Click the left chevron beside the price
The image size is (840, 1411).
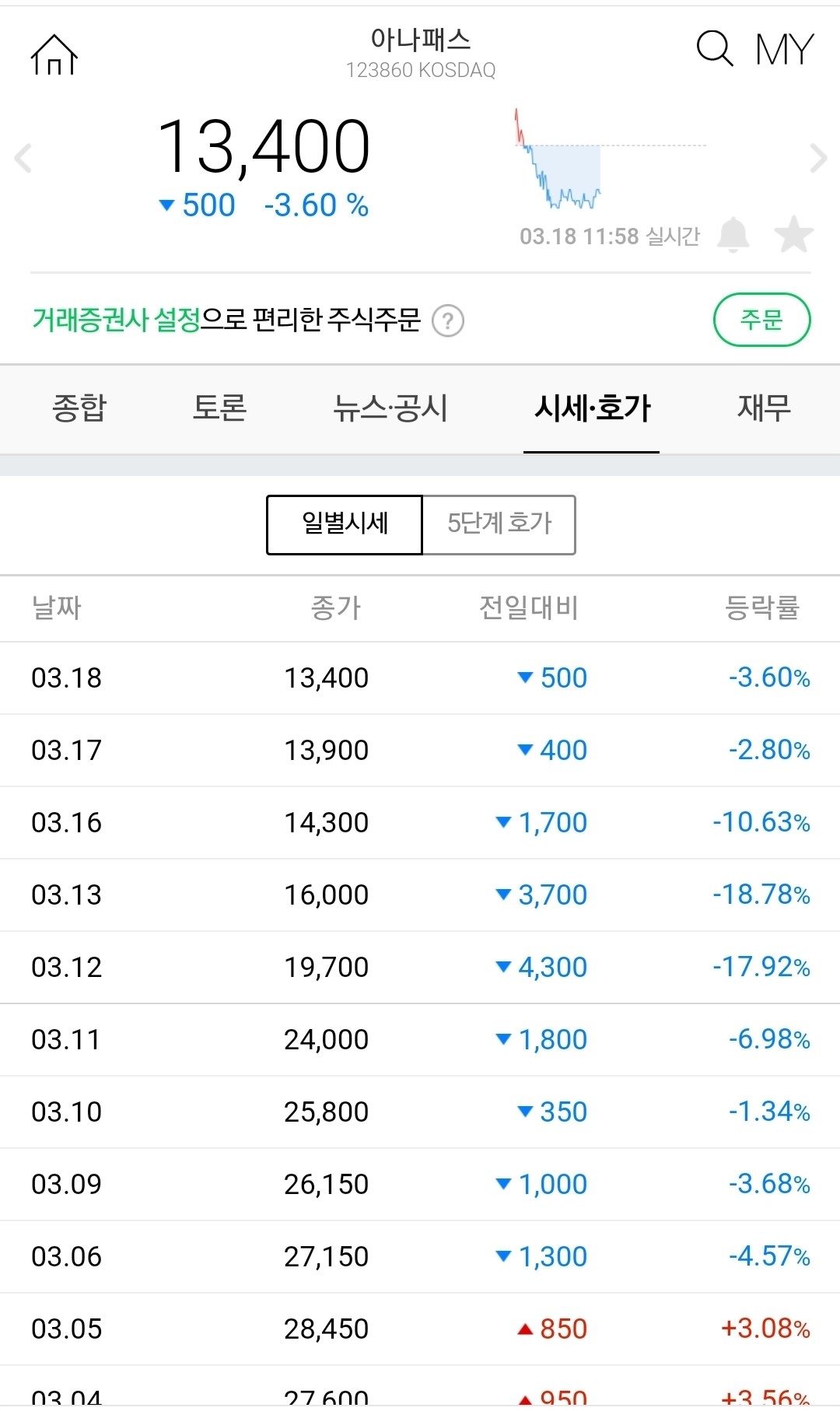click(x=23, y=158)
